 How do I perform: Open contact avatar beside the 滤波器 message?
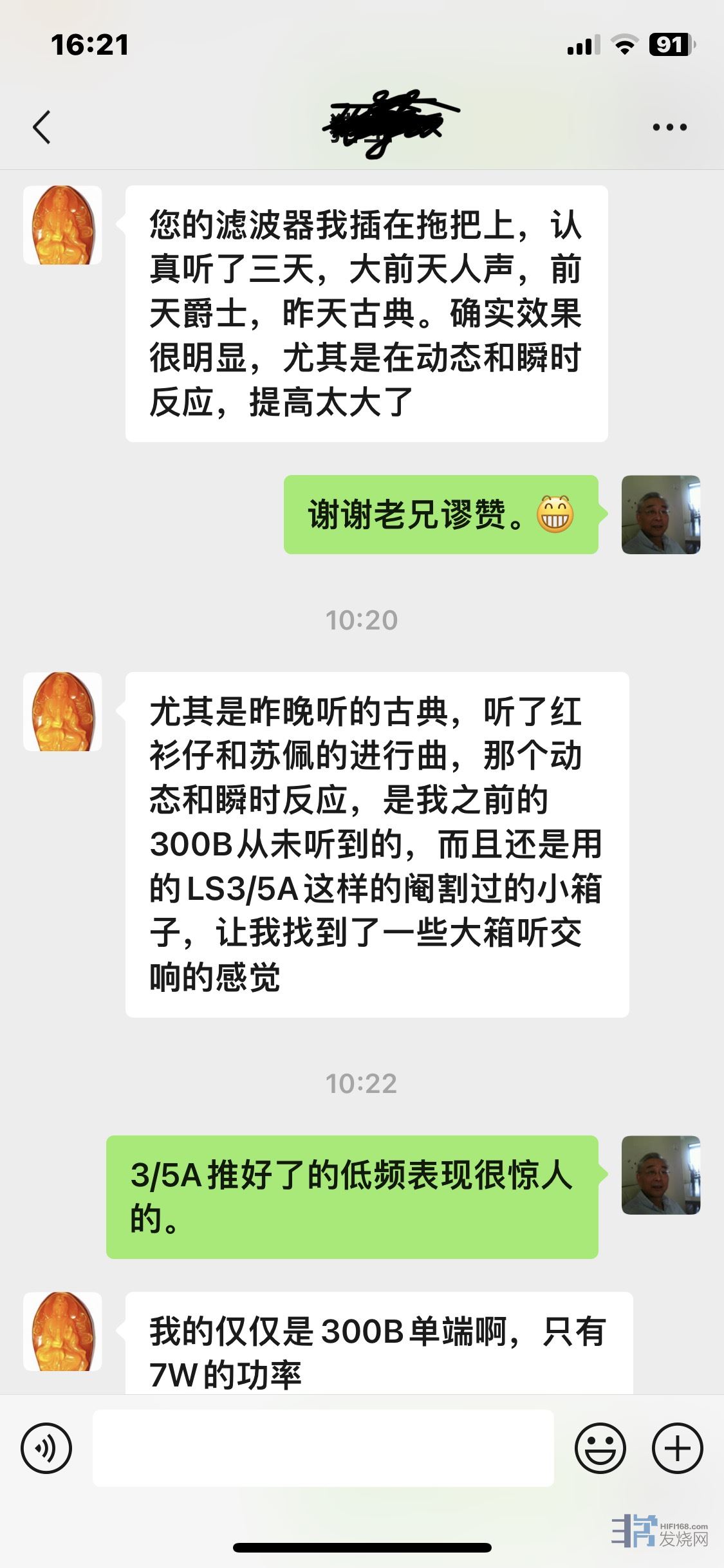coord(62,225)
